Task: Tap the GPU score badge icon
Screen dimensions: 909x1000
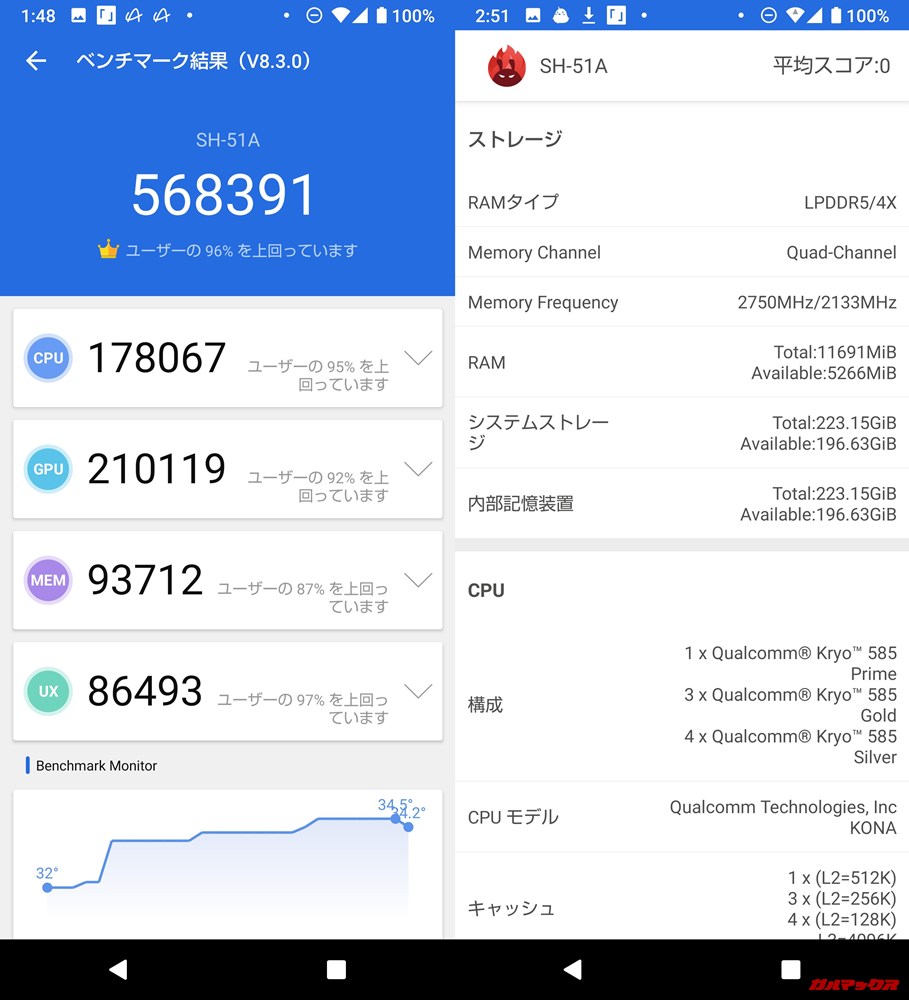Action: [47, 469]
